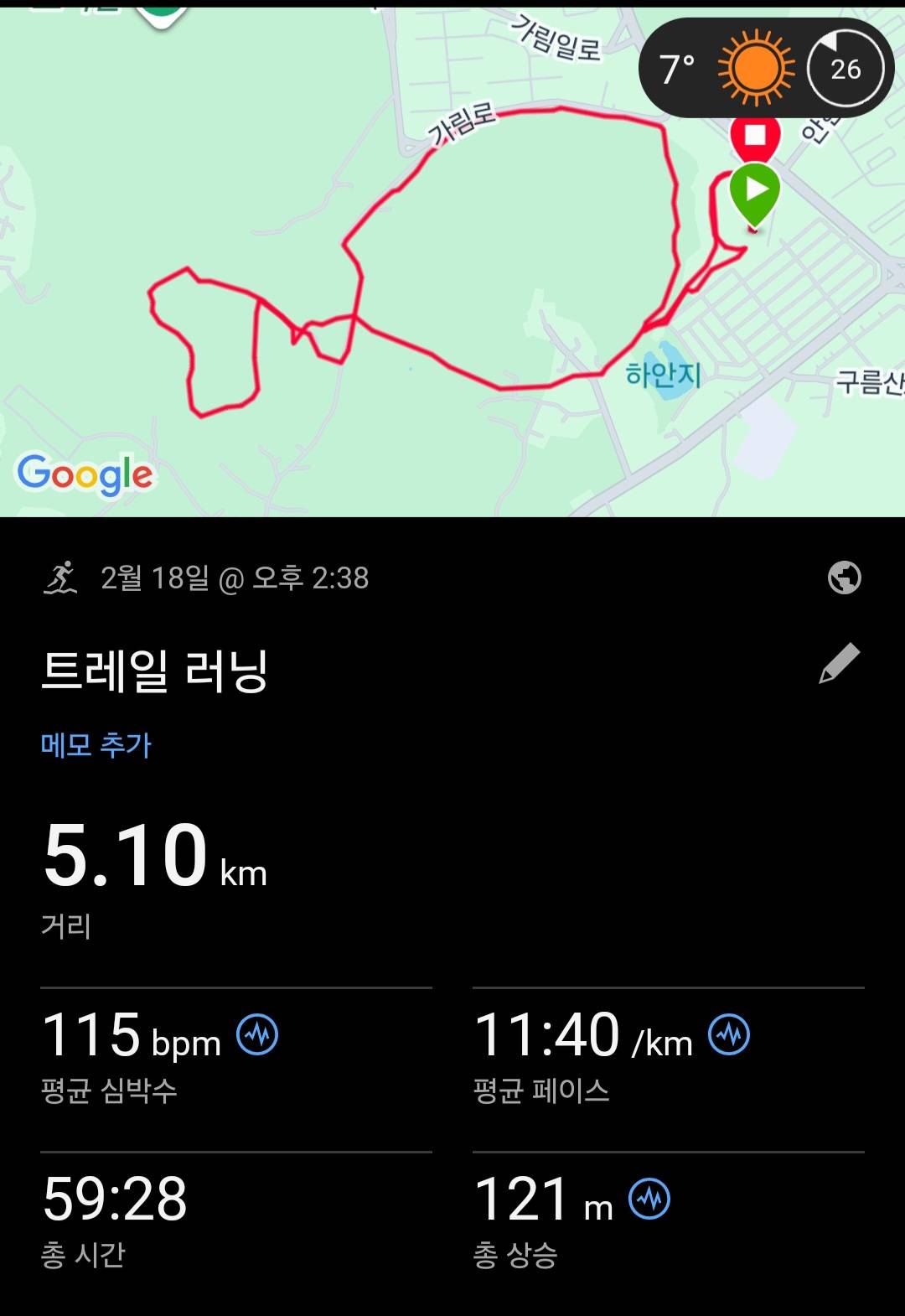Select the trail running activity icon

tap(60, 577)
